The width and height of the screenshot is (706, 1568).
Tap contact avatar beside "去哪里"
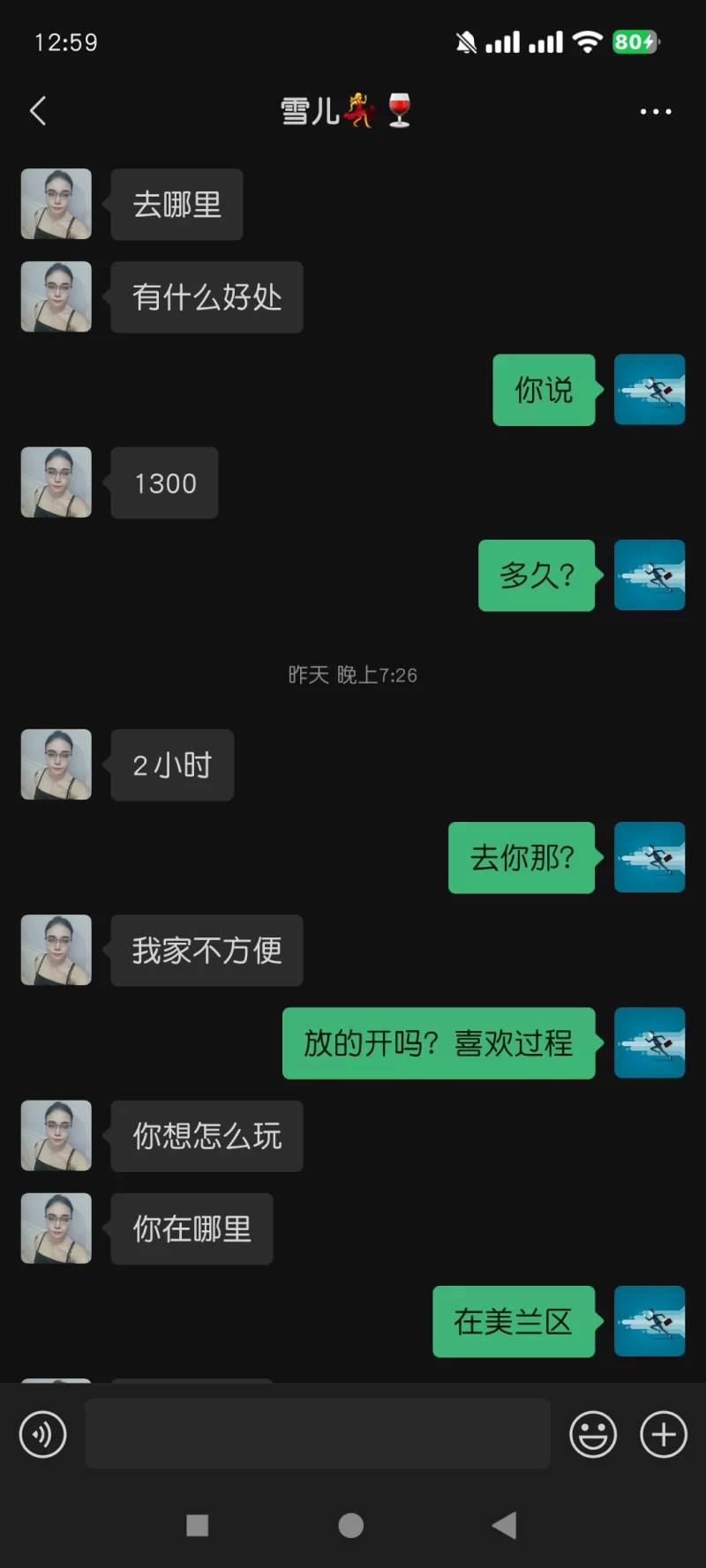[56, 205]
